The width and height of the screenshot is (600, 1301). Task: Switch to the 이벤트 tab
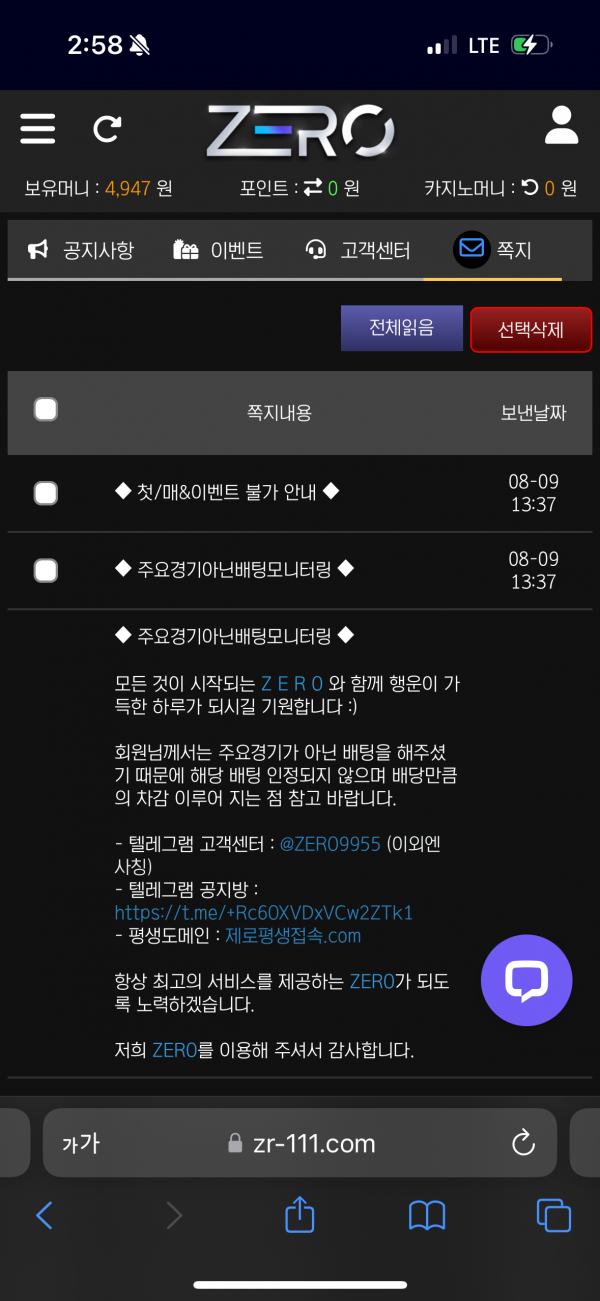[218, 250]
